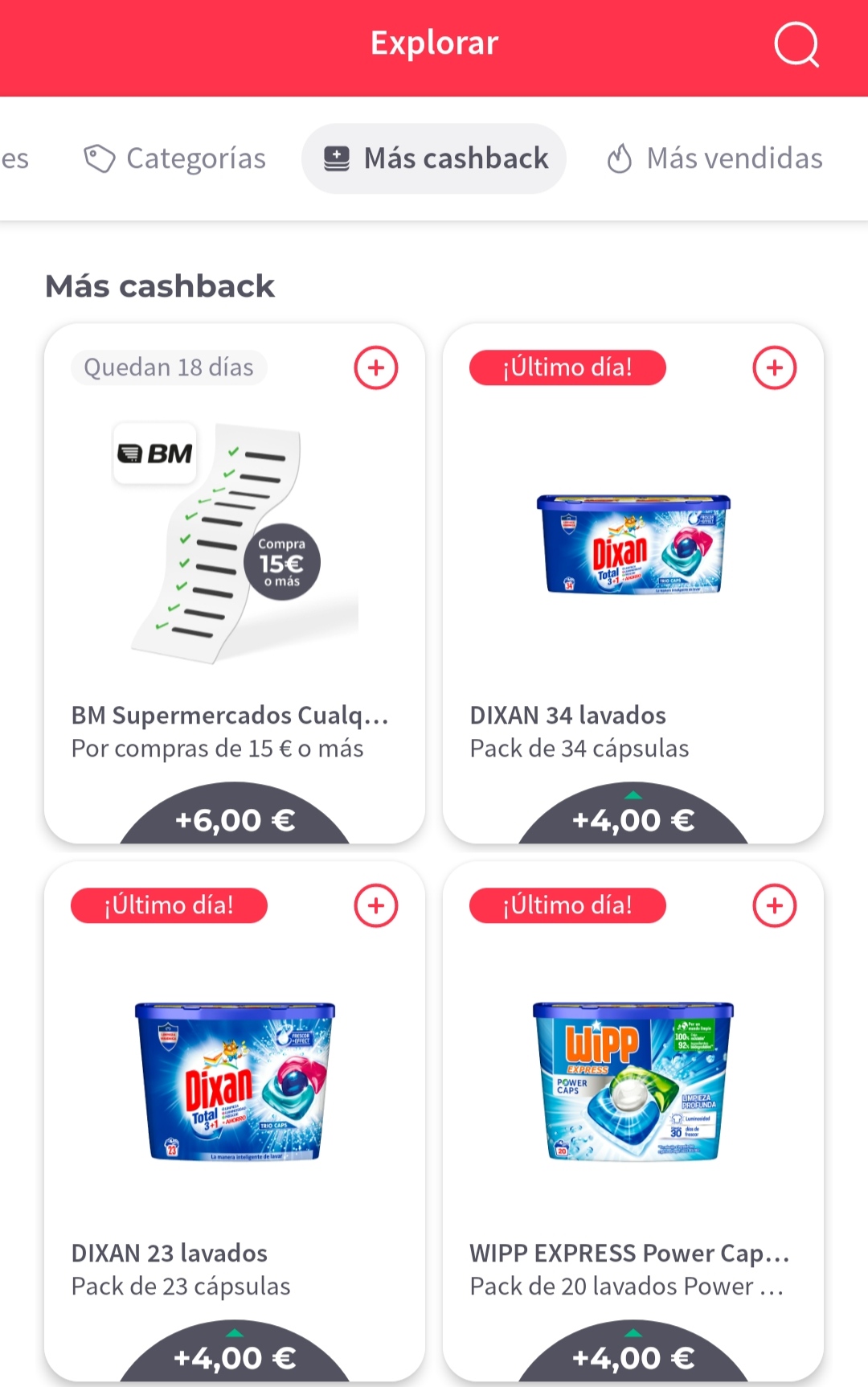Go to the partially visible leftmost tab
868x1387 pixels.
(x=14, y=158)
